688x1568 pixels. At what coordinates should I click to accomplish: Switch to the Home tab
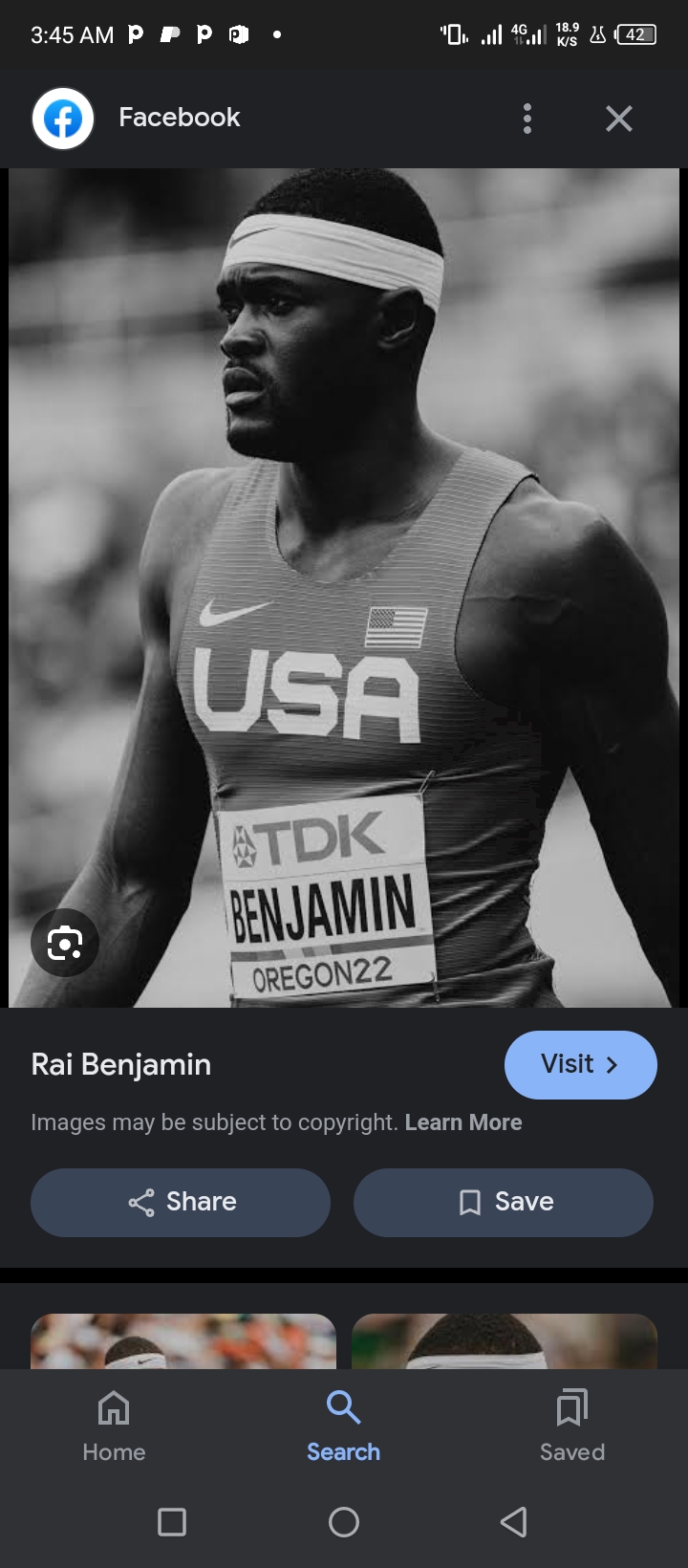point(114,1426)
